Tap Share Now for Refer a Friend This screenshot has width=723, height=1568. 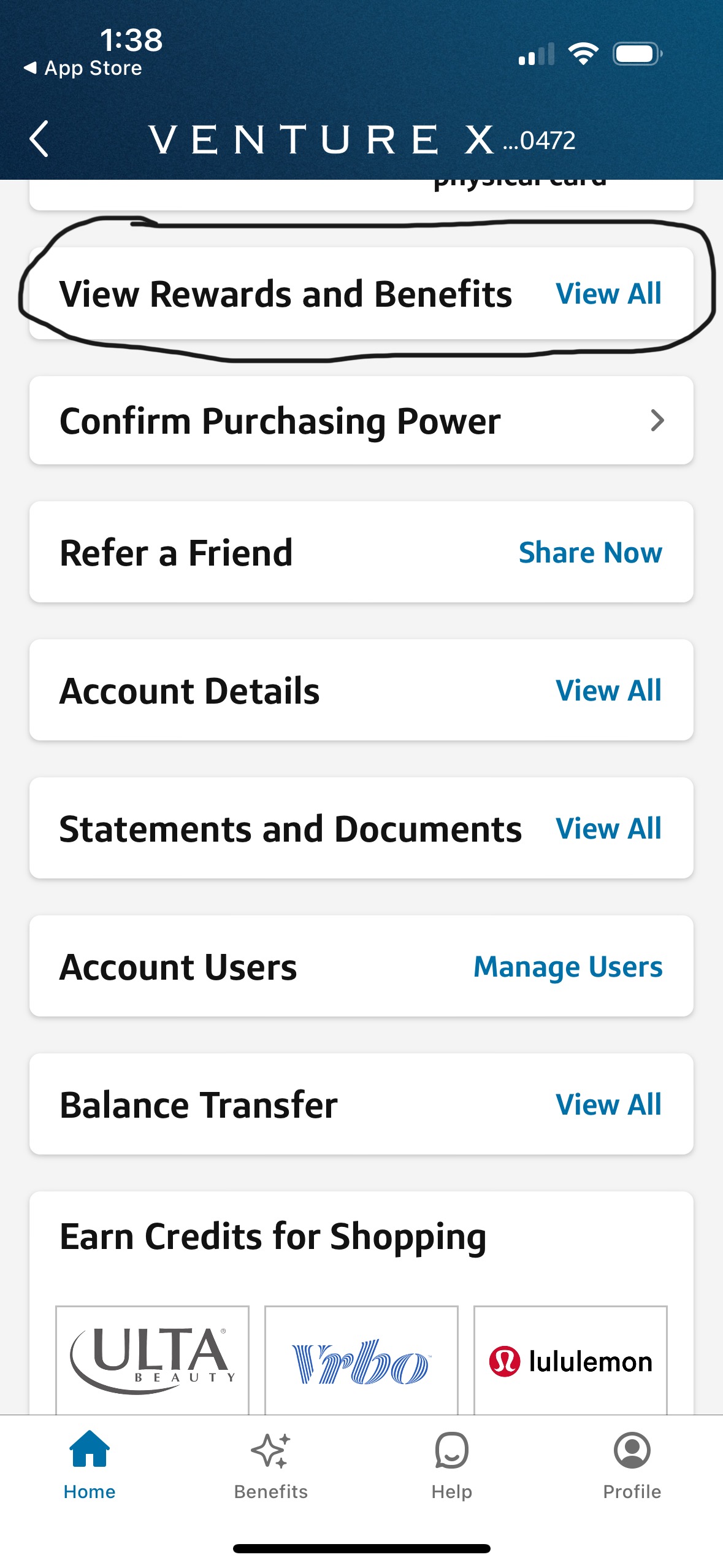tap(591, 553)
